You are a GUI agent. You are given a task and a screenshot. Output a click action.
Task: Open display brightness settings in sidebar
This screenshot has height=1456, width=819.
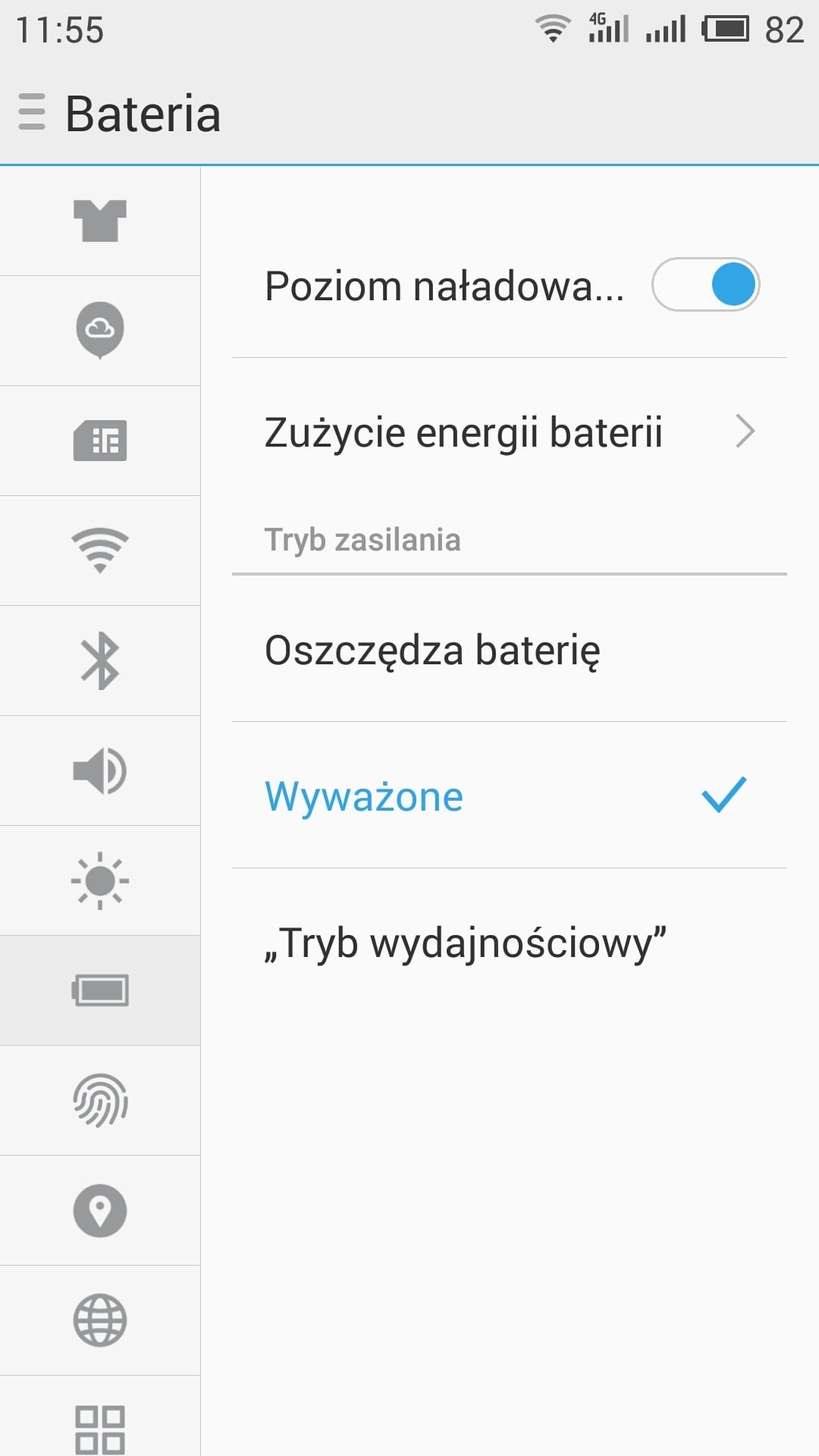click(100, 880)
